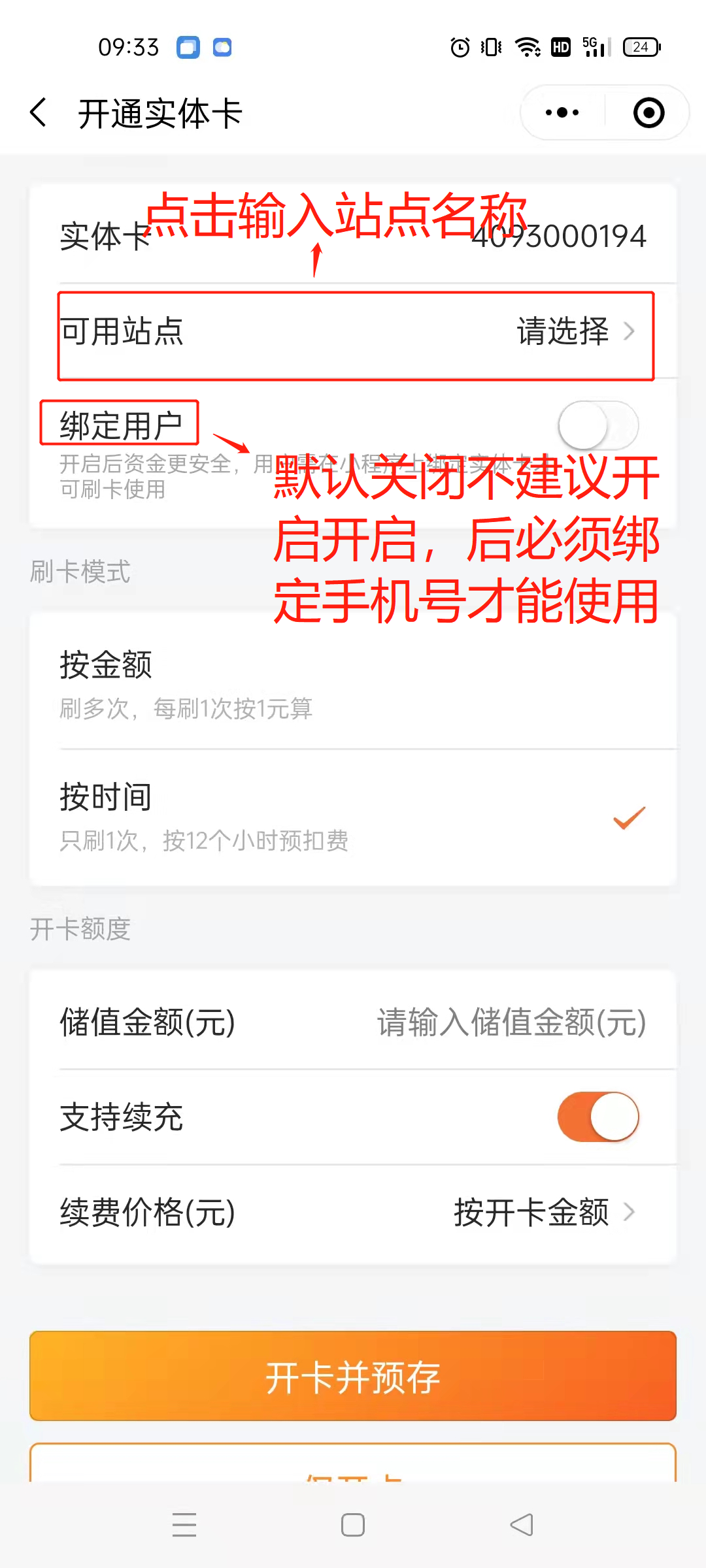Enable the 绑定用户 switch
Screen dimensions: 706x1568
tap(597, 425)
